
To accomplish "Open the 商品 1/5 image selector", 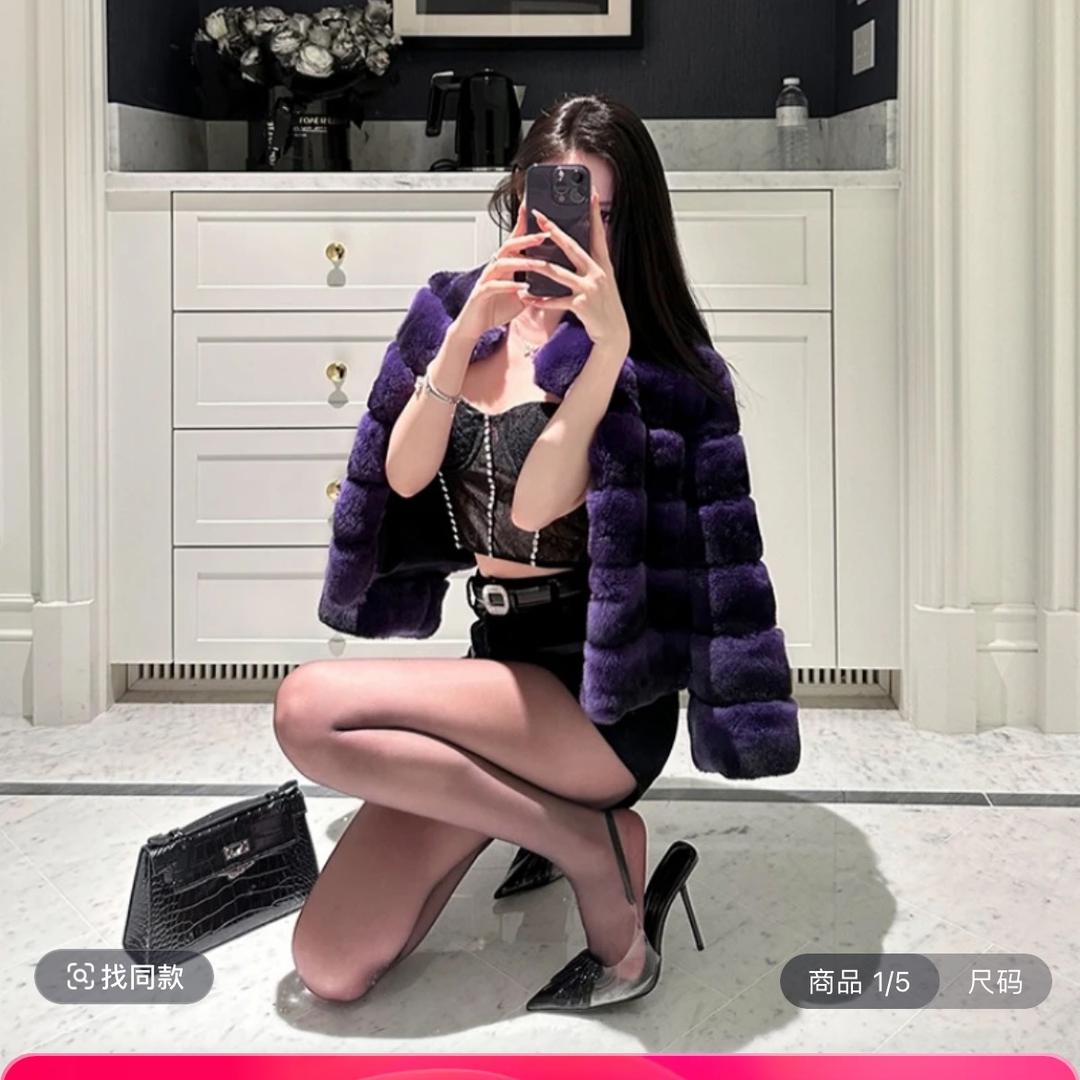I will [859, 981].
